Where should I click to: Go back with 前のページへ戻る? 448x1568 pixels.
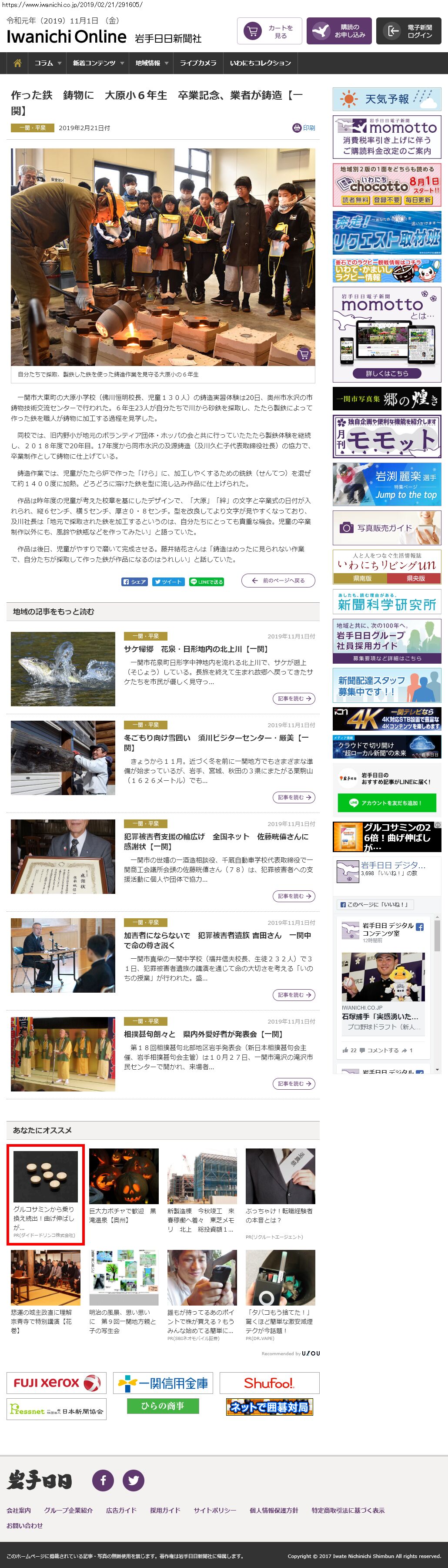click(x=278, y=581)
